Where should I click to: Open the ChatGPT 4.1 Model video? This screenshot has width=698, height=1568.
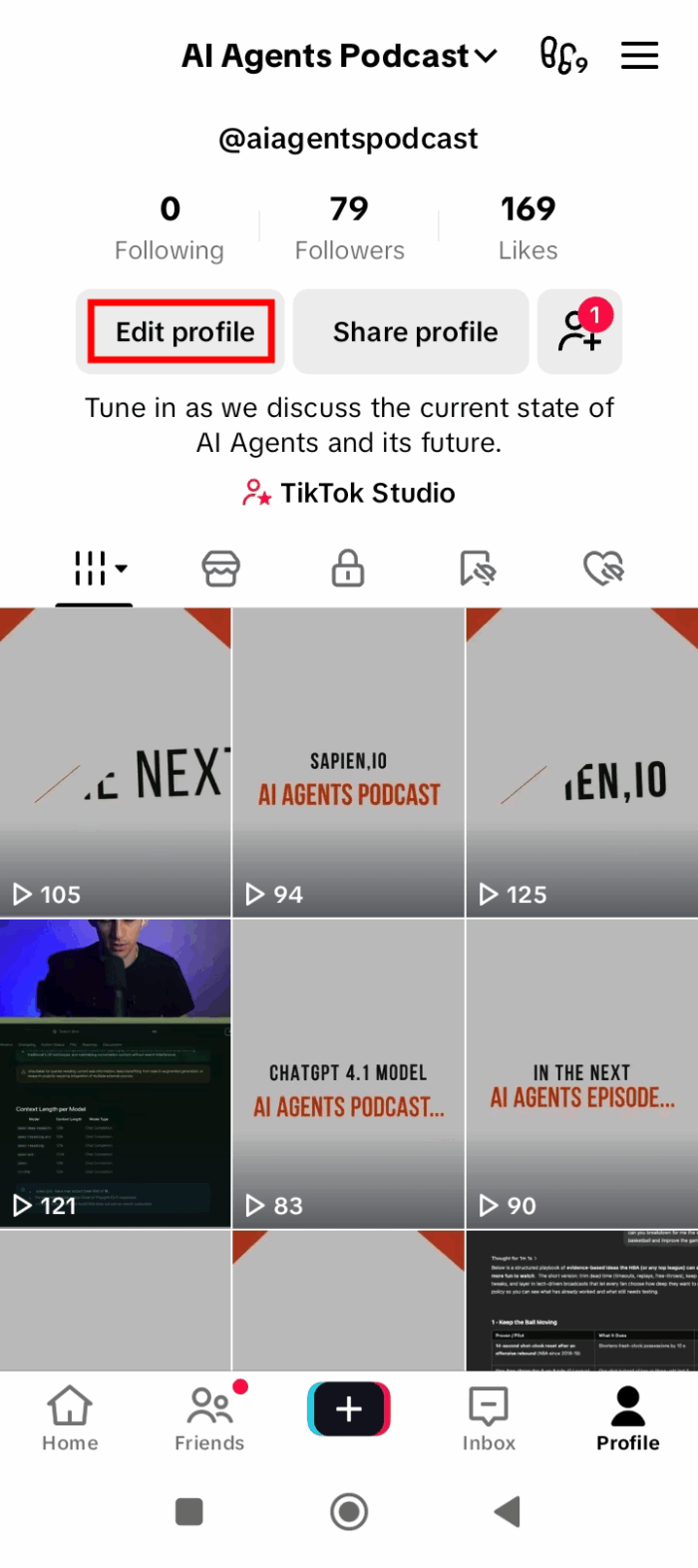coord(348,1073)
